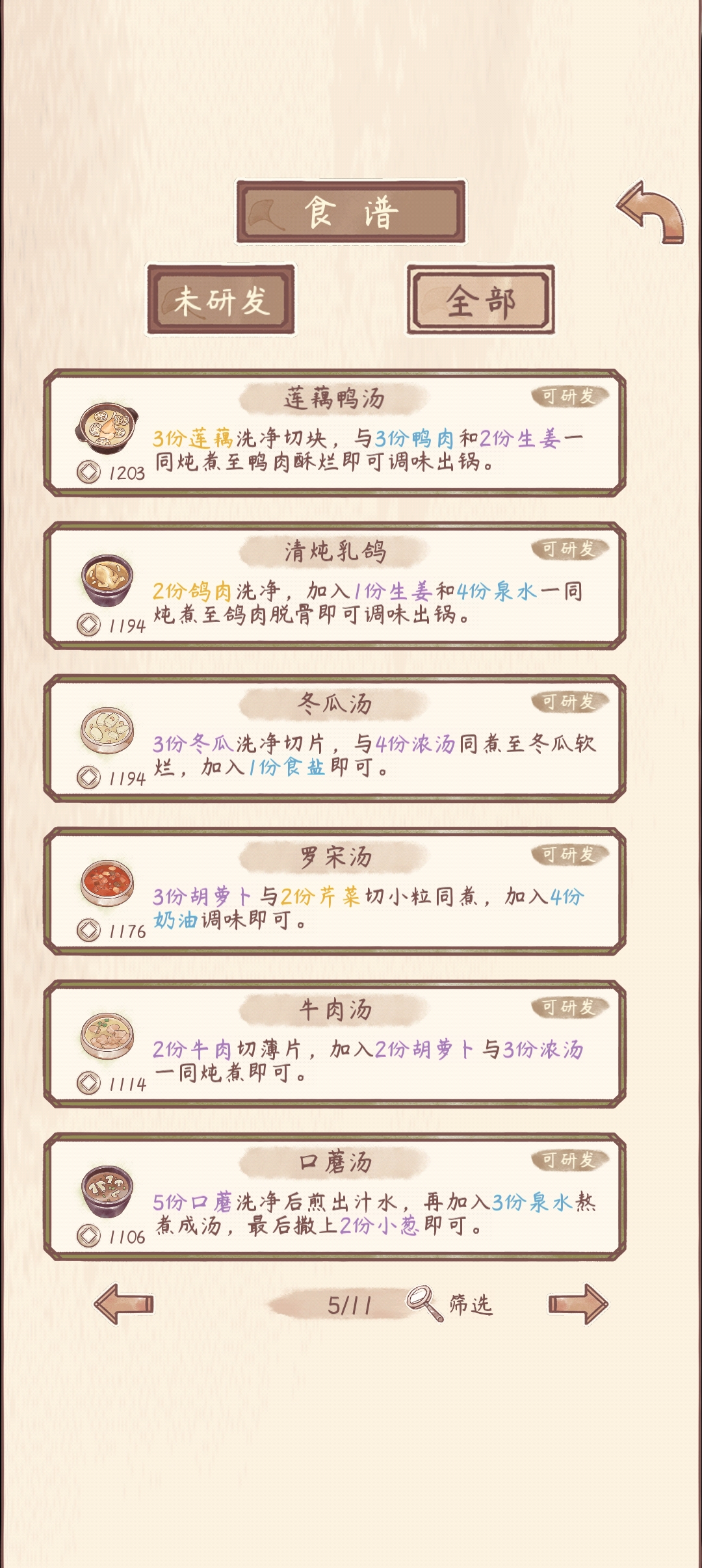Open the 牛肉汤 recipe card
702x1568 pixels.
335,1045
